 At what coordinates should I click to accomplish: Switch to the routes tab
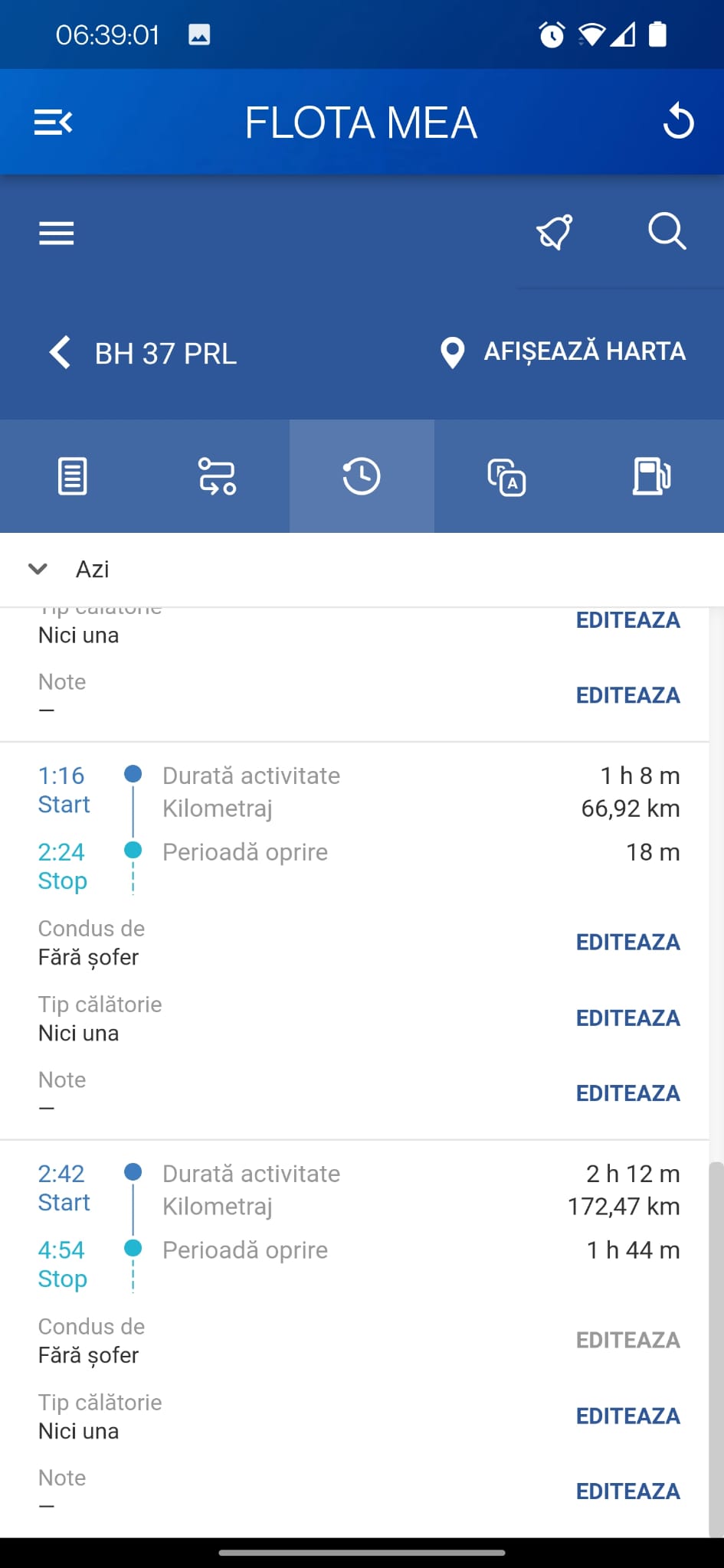click(217, 476)
